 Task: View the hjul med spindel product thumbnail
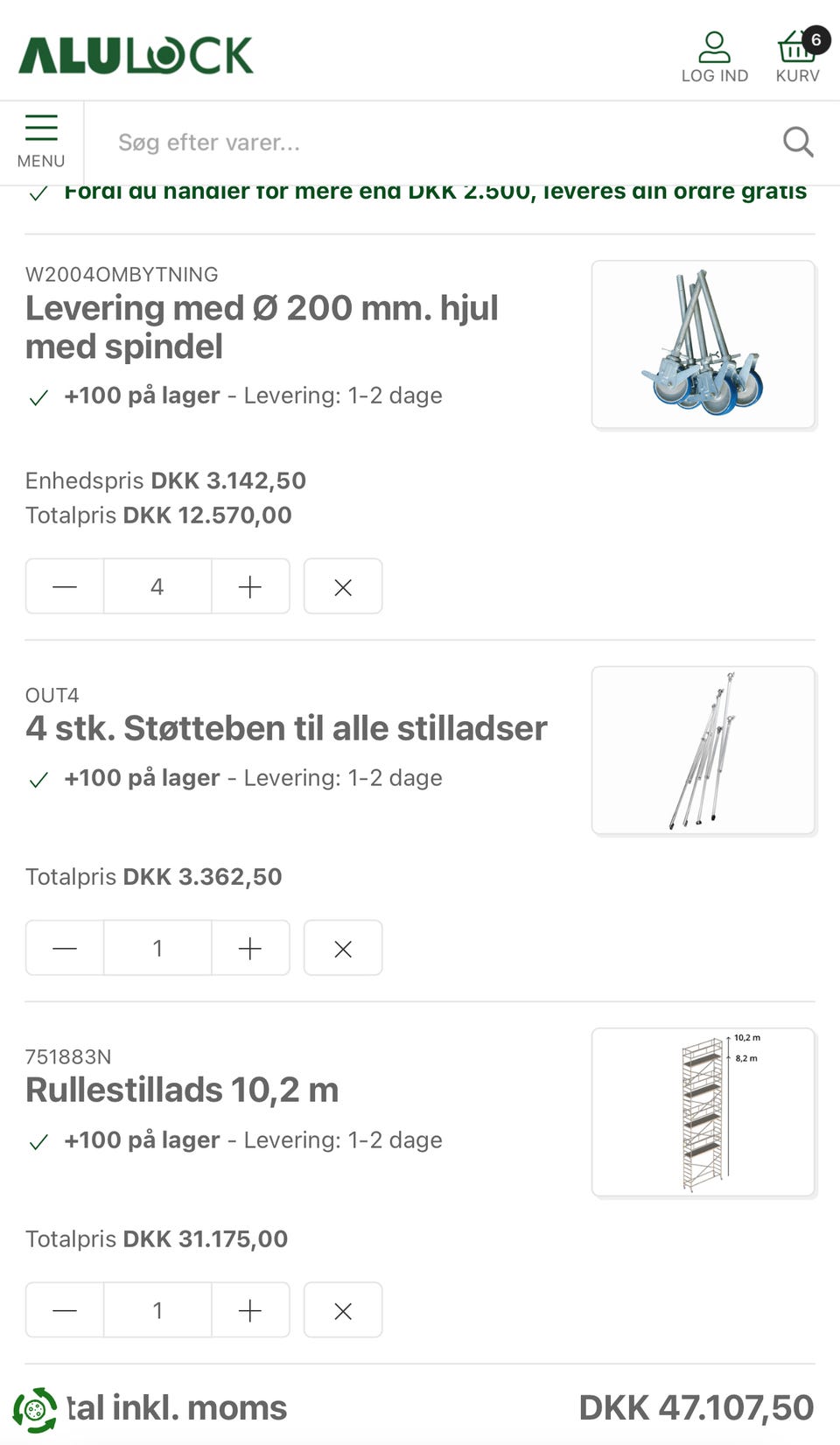[x=704, y=342]
